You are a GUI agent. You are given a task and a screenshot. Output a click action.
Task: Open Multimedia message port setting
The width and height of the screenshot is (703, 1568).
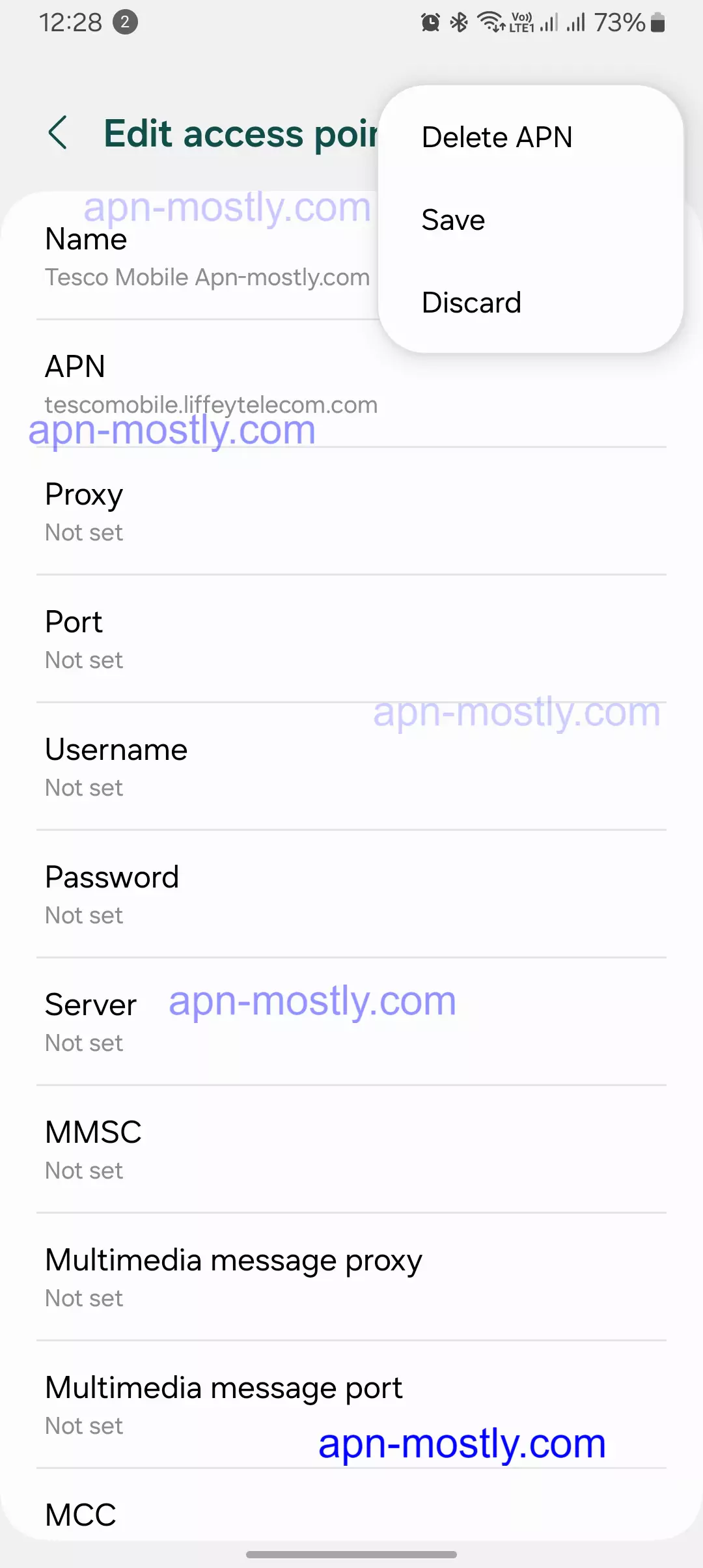[x=351, y=1405]
